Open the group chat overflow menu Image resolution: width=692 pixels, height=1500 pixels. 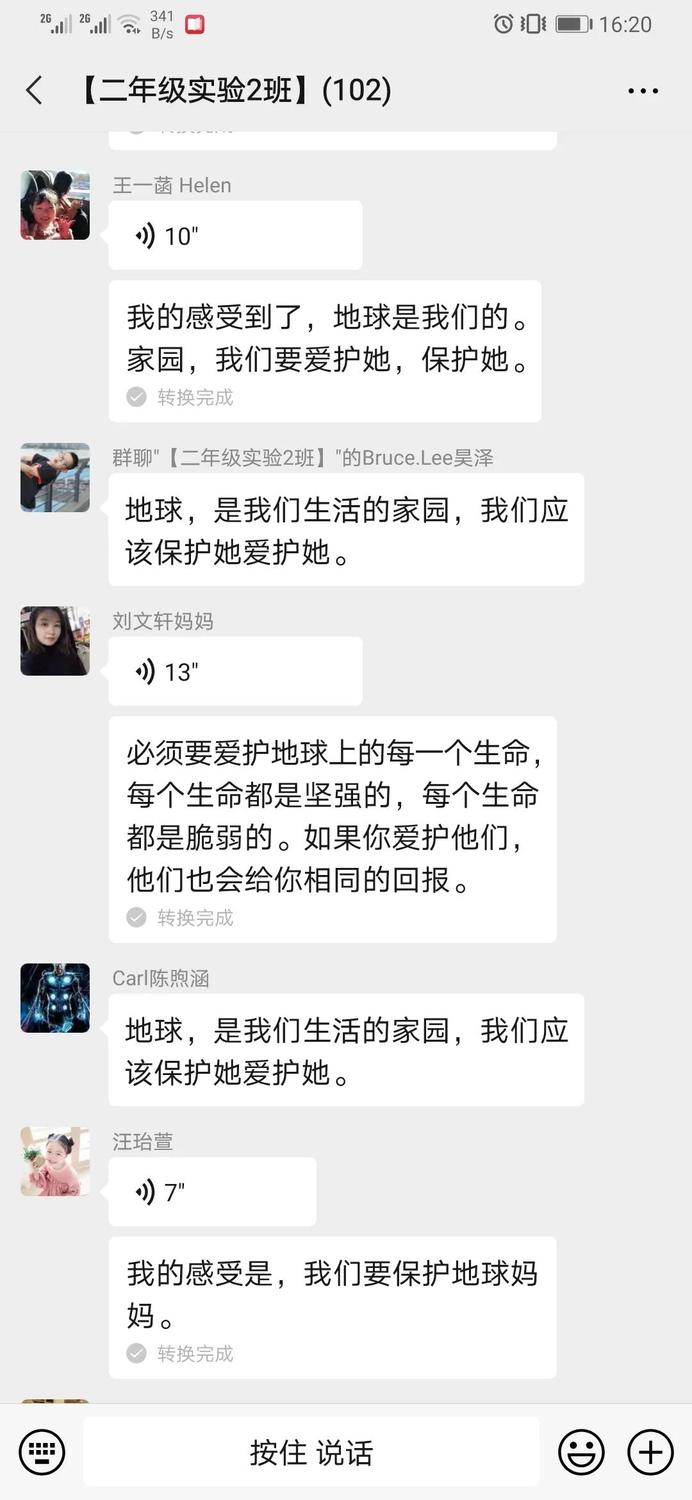643,91
